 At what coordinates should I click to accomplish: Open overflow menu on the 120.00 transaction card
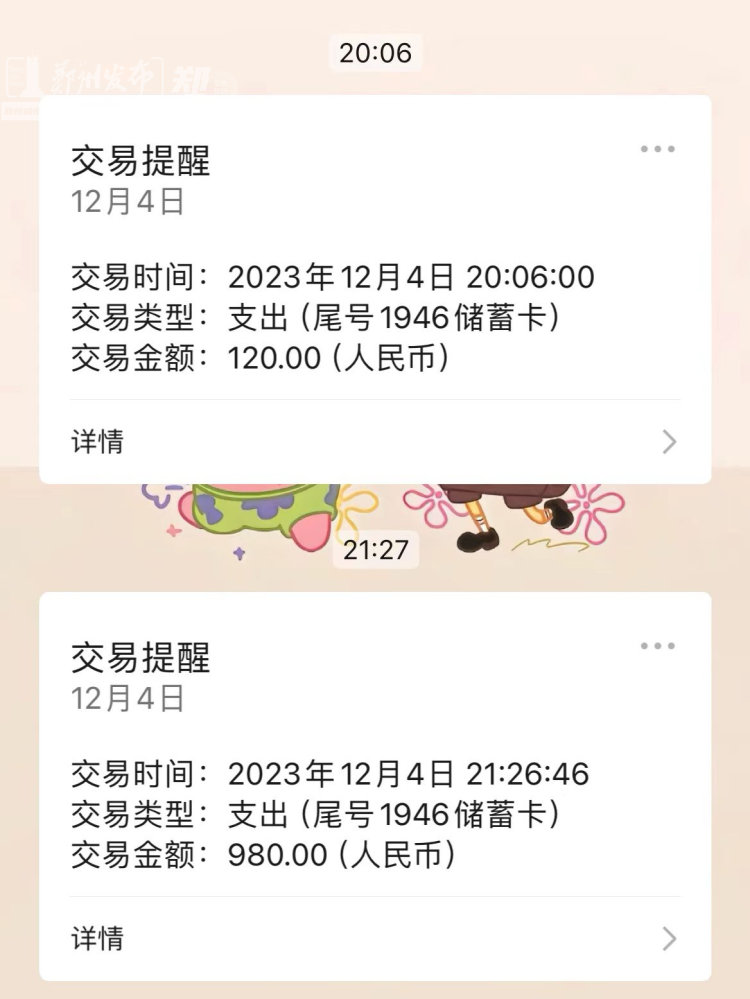657,149
